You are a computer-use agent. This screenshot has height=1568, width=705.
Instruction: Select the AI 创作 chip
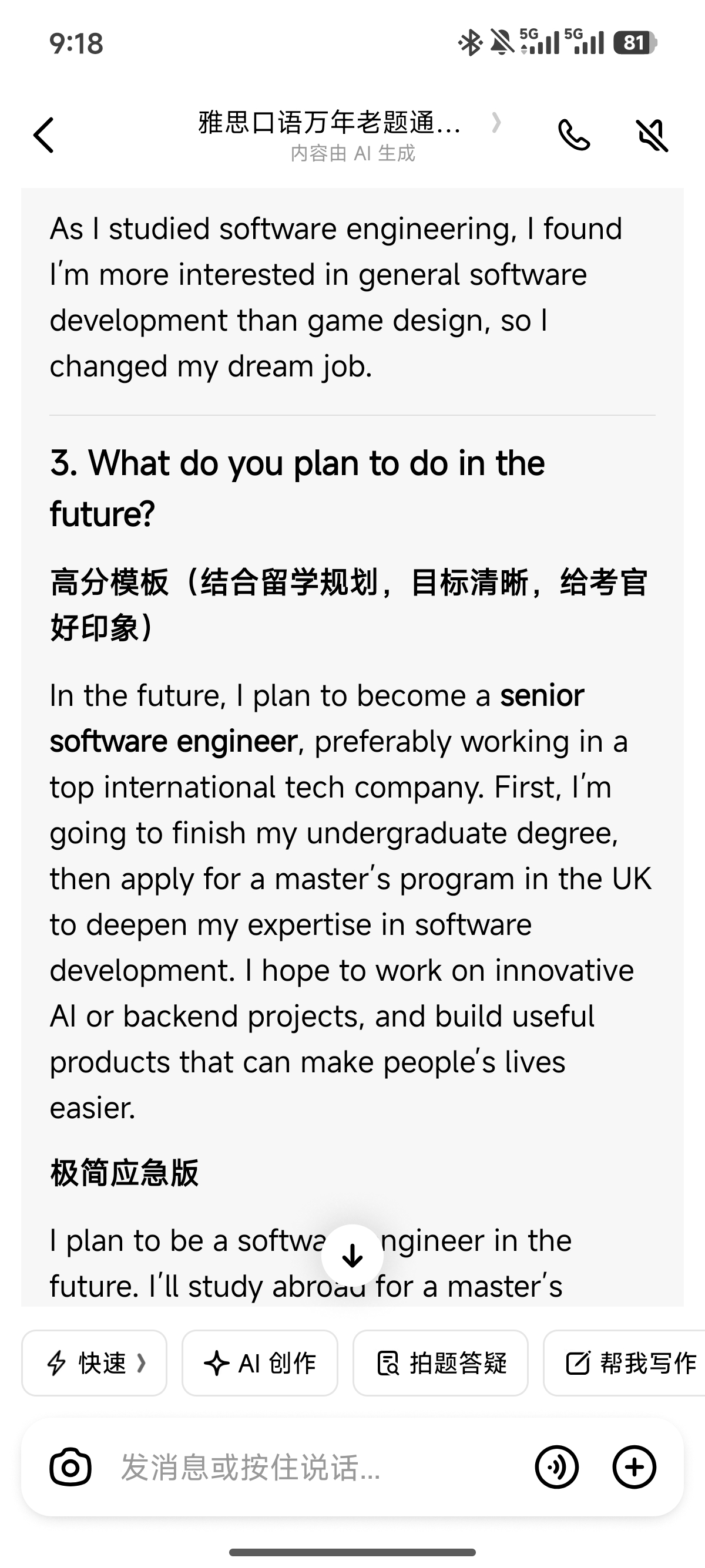tap(260, 1363)
